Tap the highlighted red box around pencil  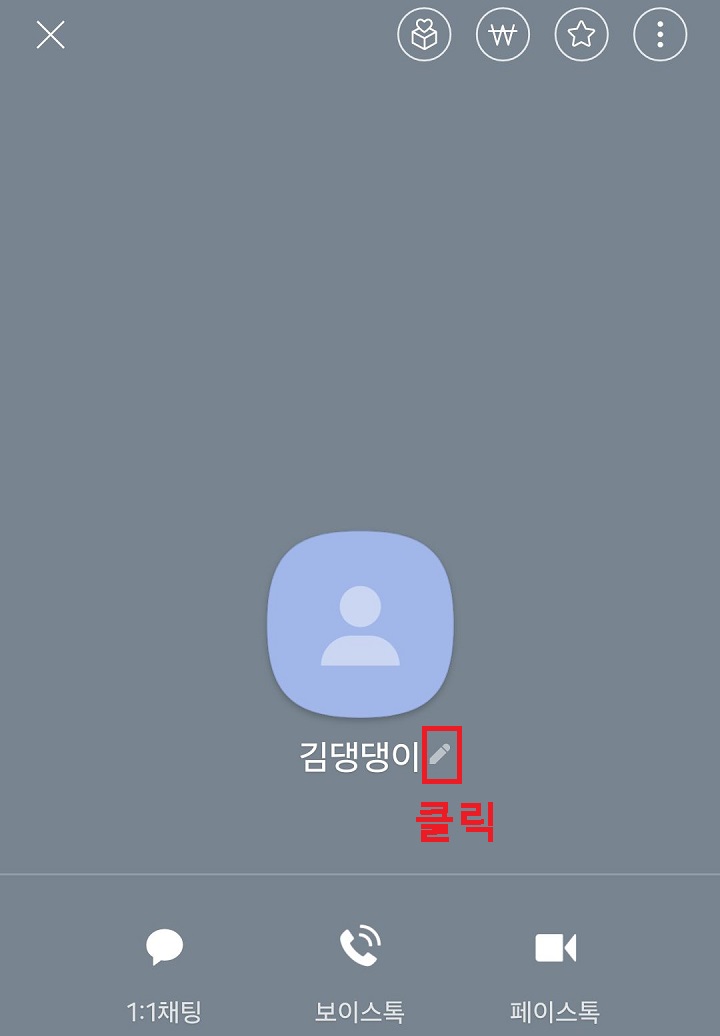coord(444,752)
